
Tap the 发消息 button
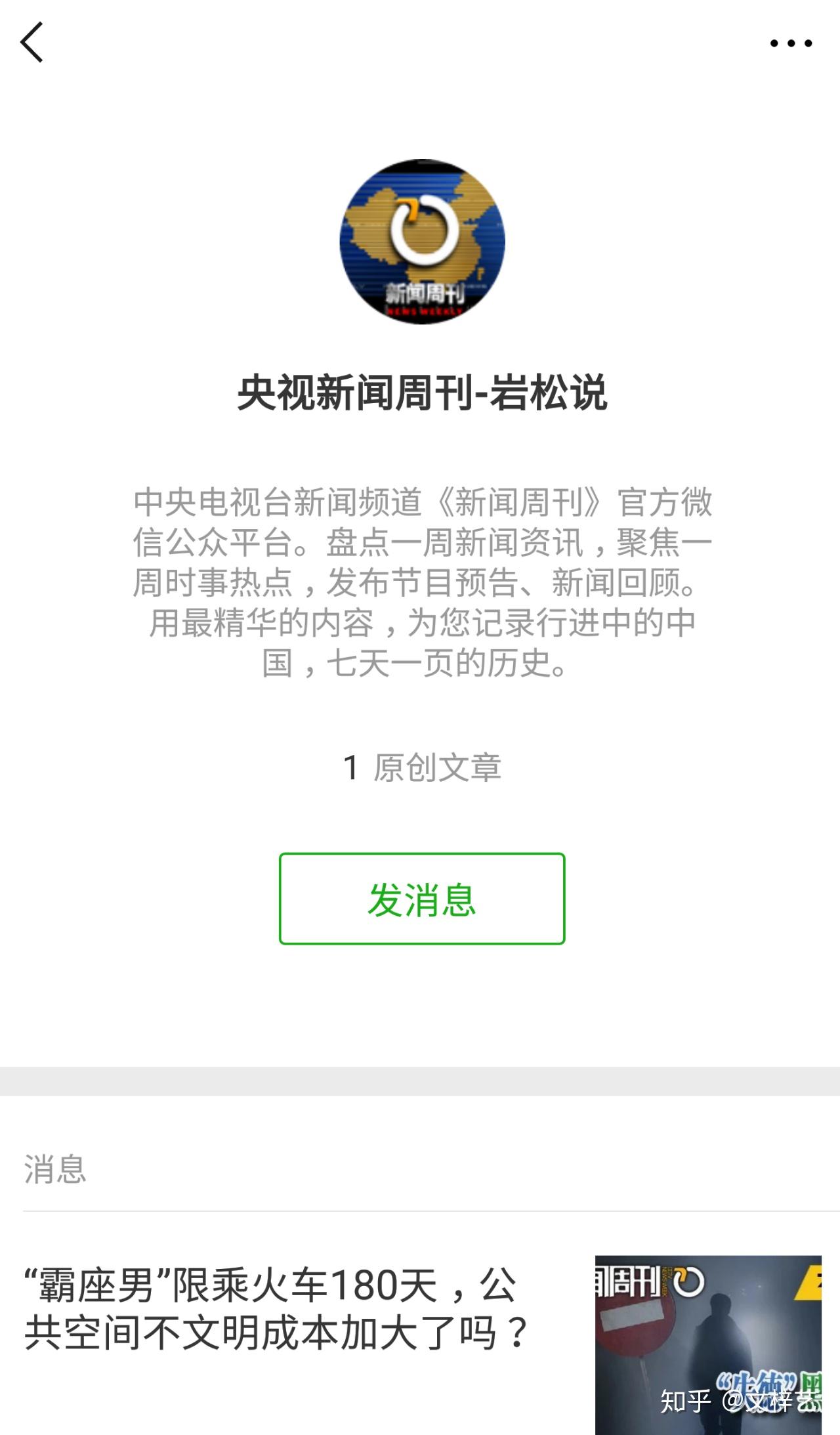tap(422, 899)
